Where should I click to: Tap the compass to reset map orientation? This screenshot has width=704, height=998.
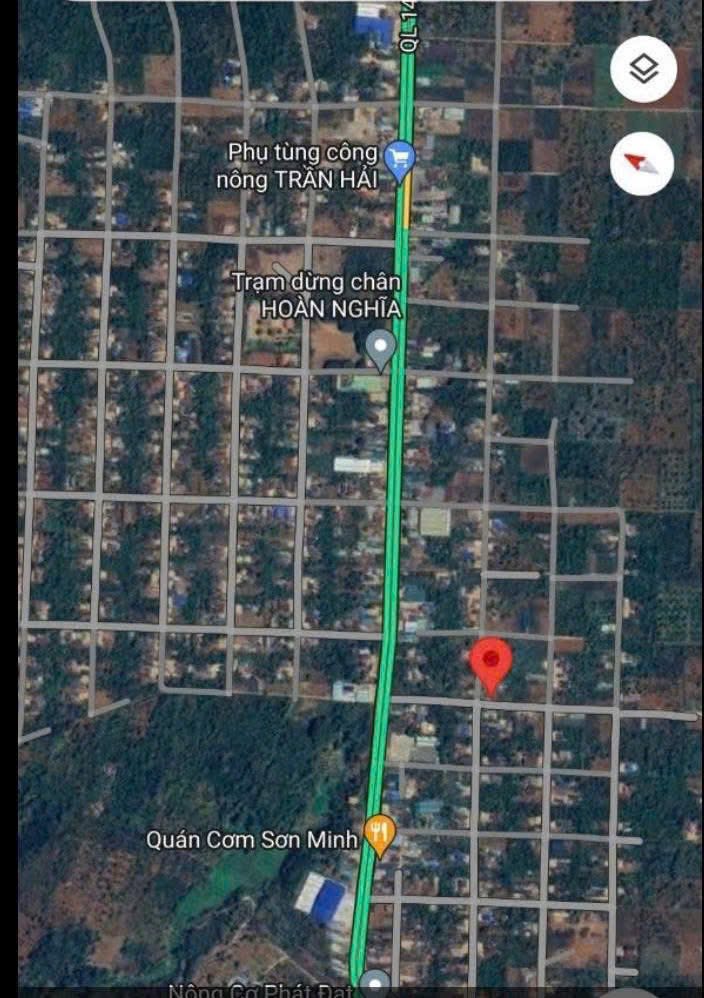642,163
